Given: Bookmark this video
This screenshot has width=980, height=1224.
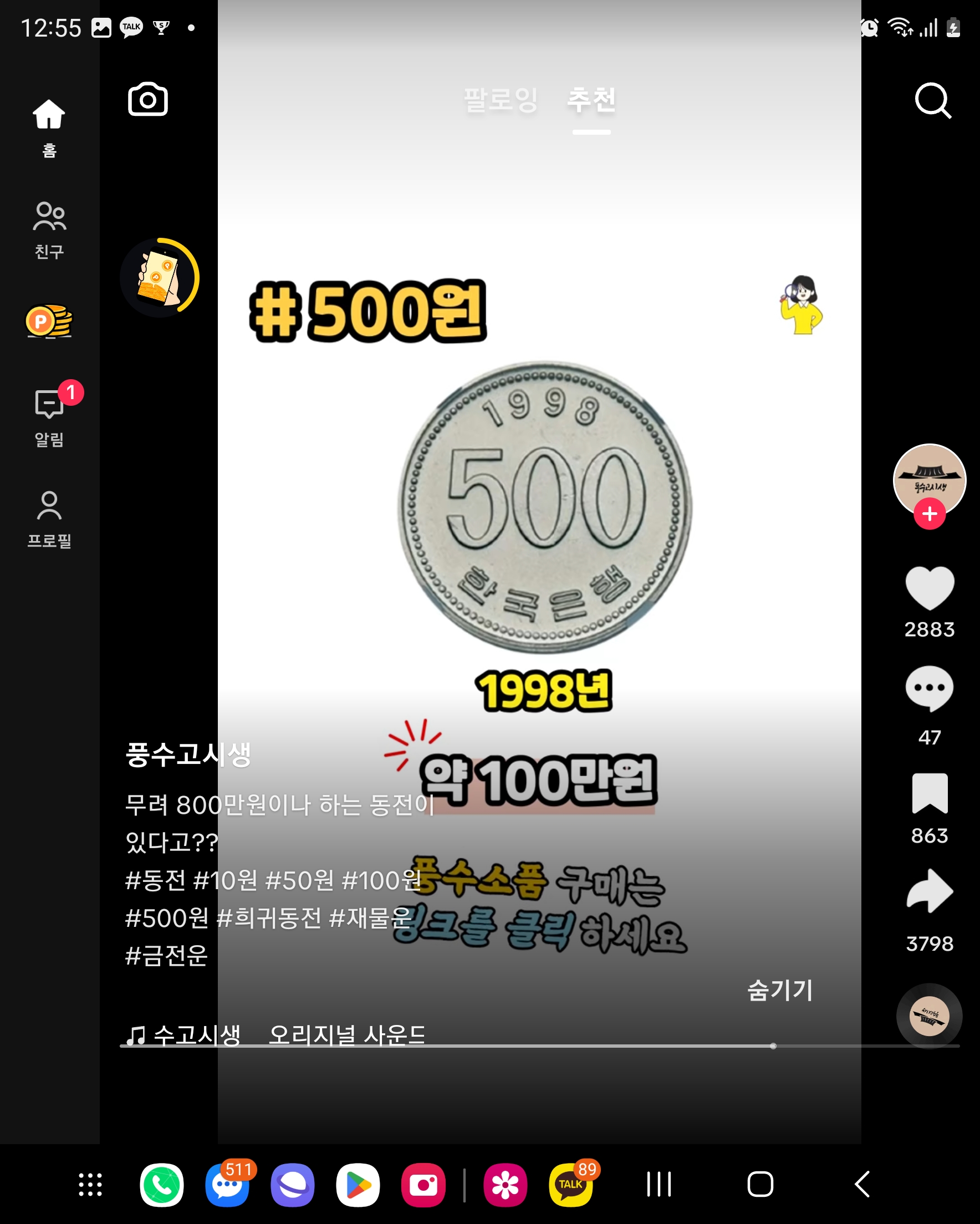Looking at the screenshot, I should pyautogui.click(x=930, y=793).
